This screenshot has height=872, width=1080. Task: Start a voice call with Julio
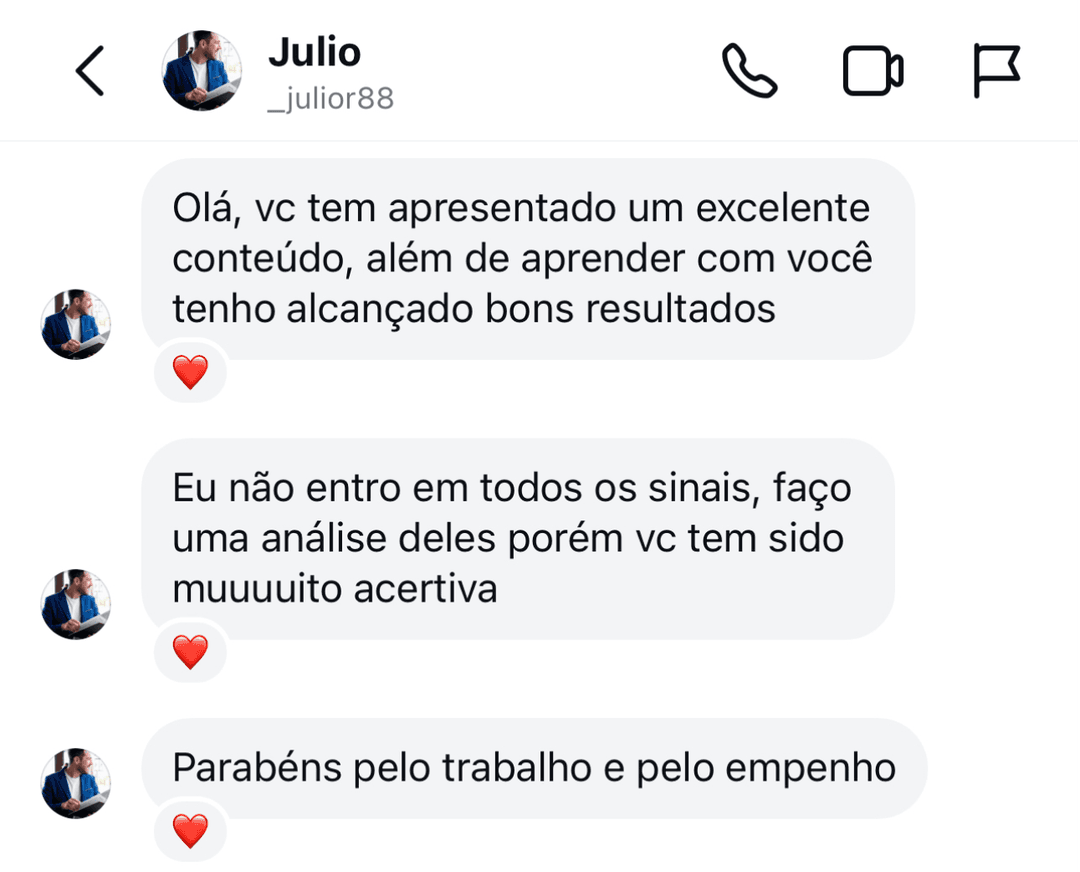coord(750,71)
